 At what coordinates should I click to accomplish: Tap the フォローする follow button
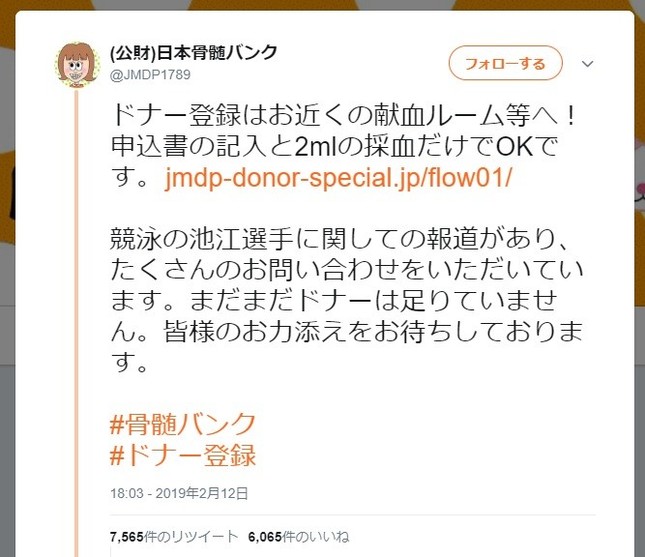click(x=504, y=64)
